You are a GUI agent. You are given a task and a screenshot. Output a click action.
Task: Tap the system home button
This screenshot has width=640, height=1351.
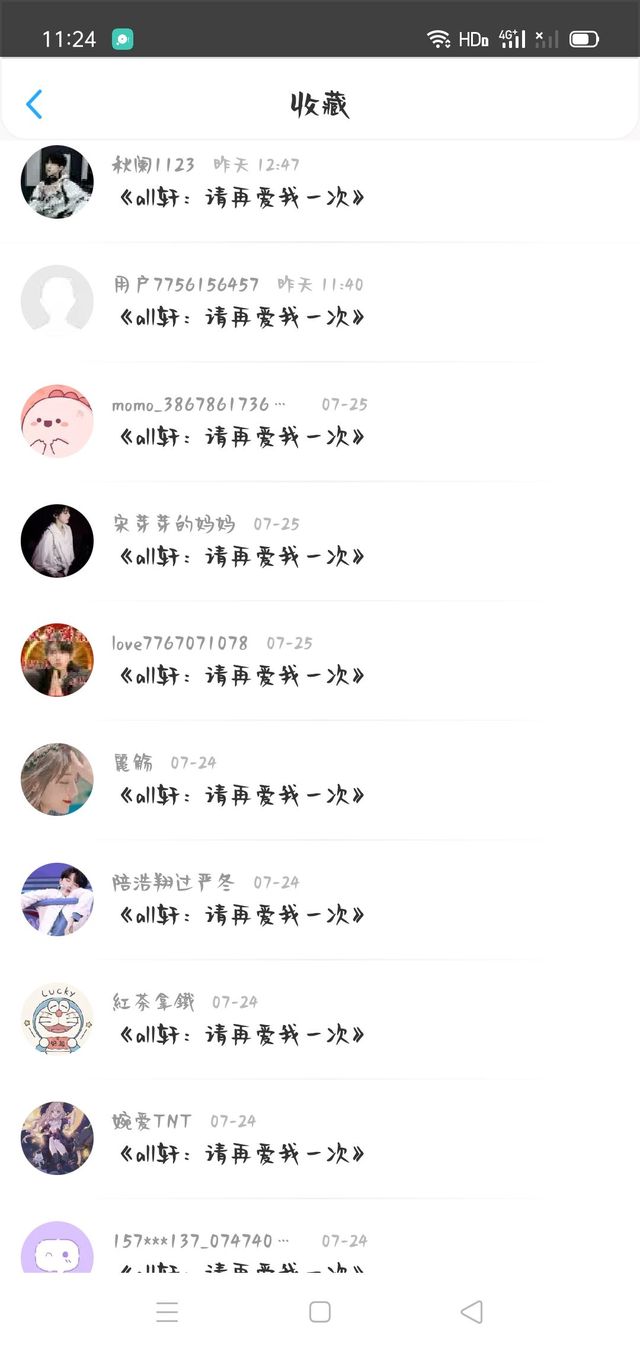coord(320,1312)
